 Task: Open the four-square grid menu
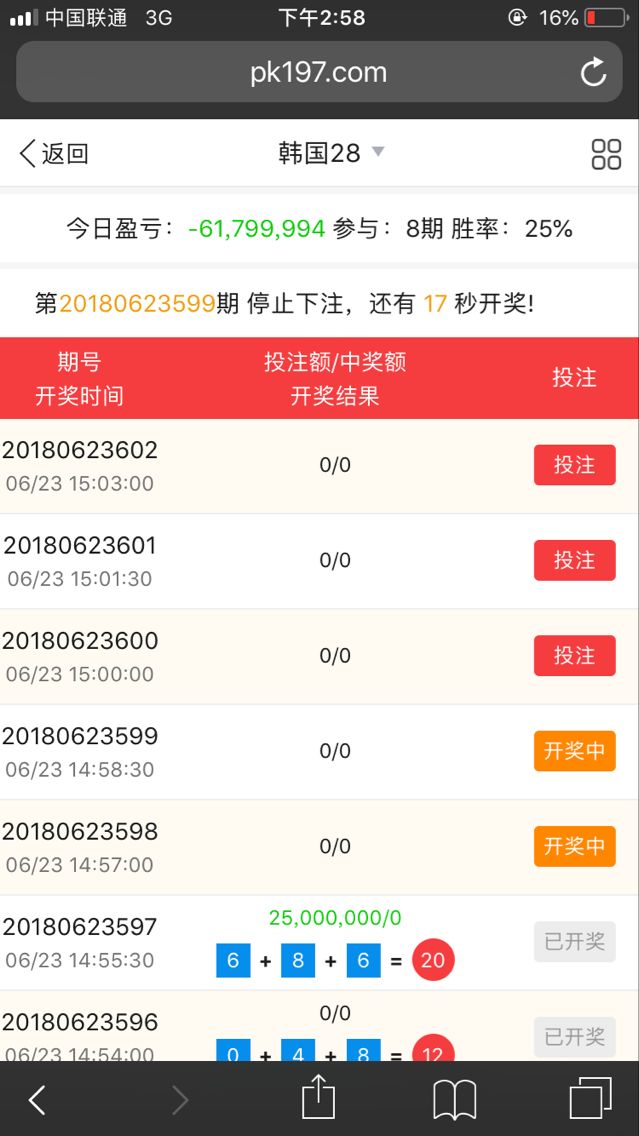[x=606, y=154]
